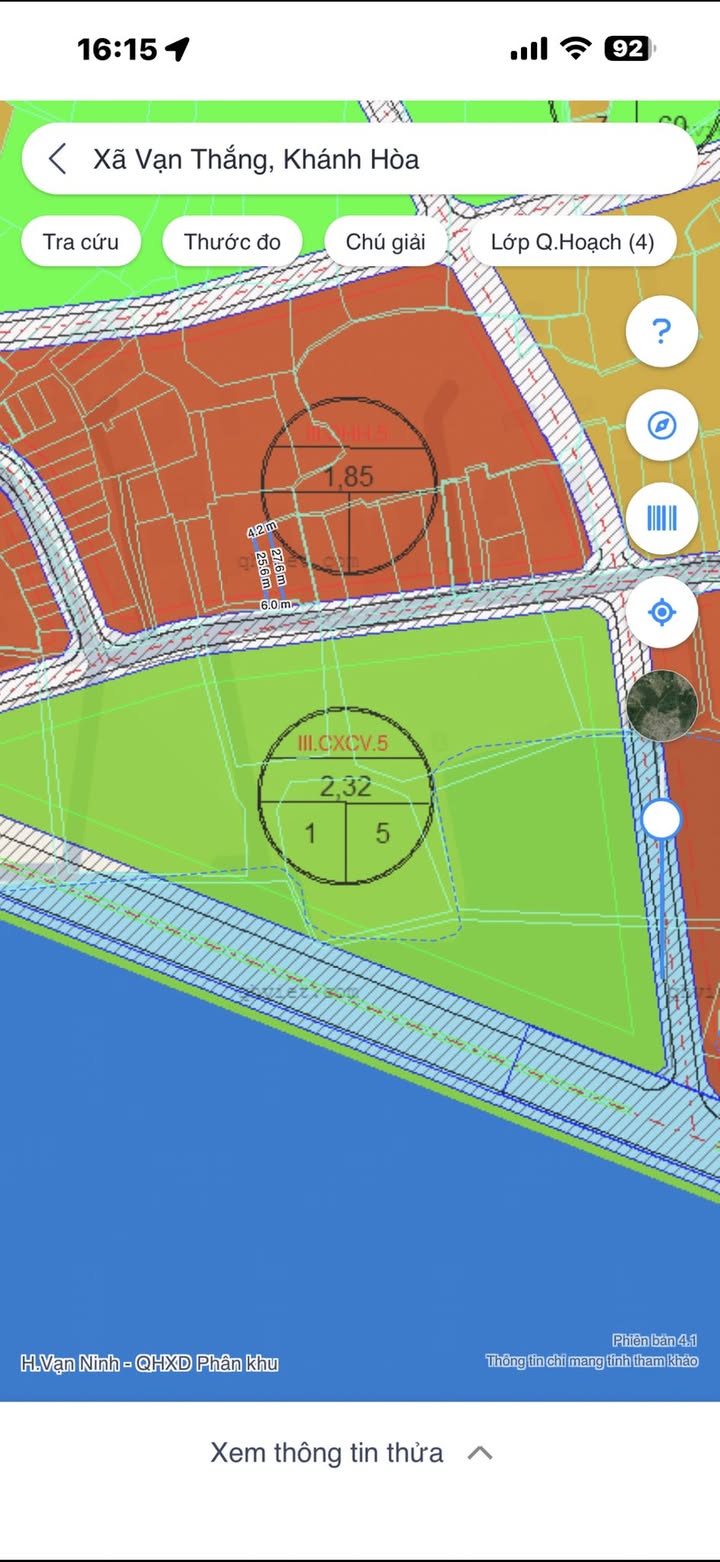Tap the compass orientation button
Screen dimensions: 720x1562
(661, 426)
